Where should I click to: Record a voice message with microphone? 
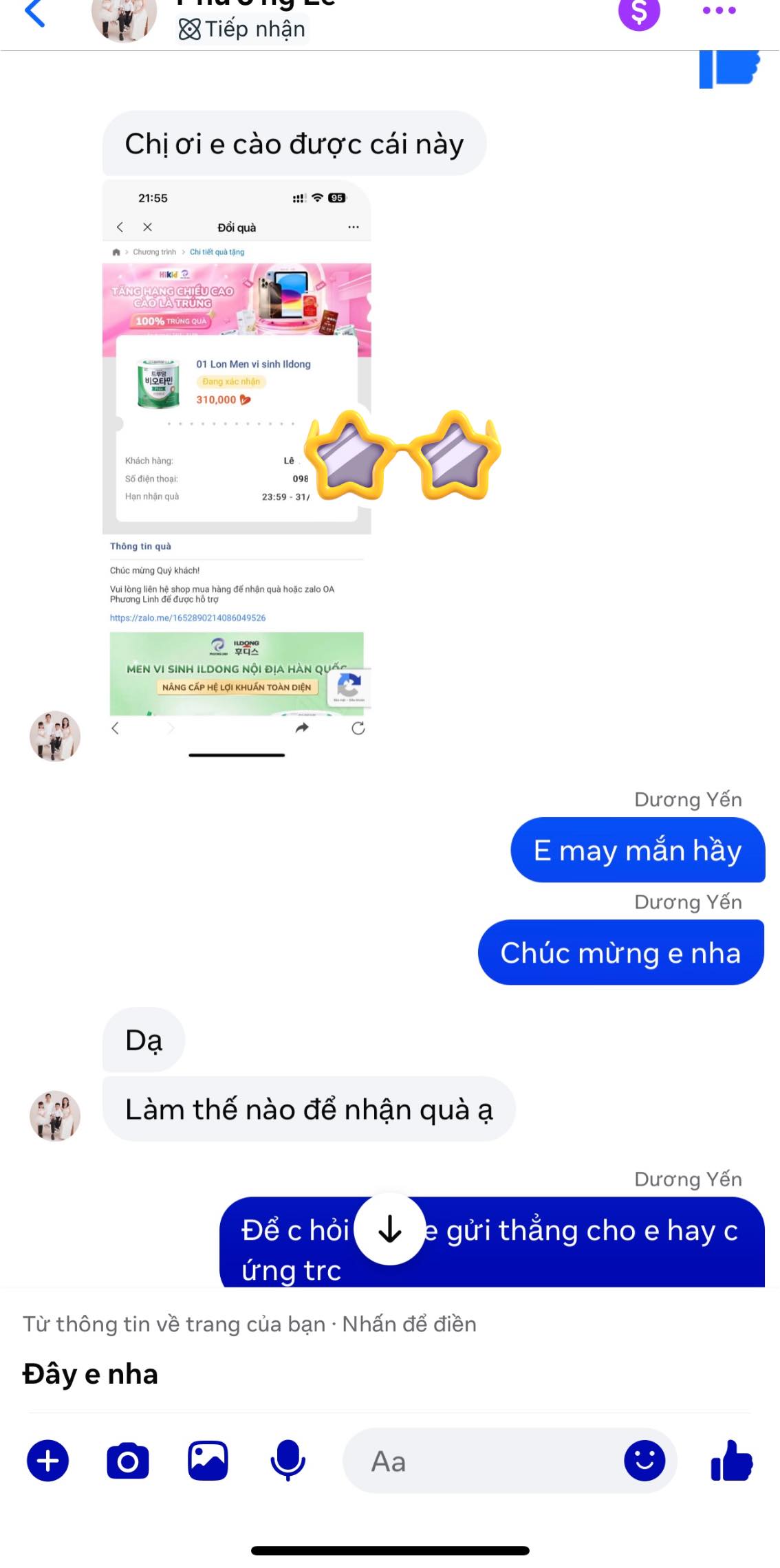[288, 1460]
